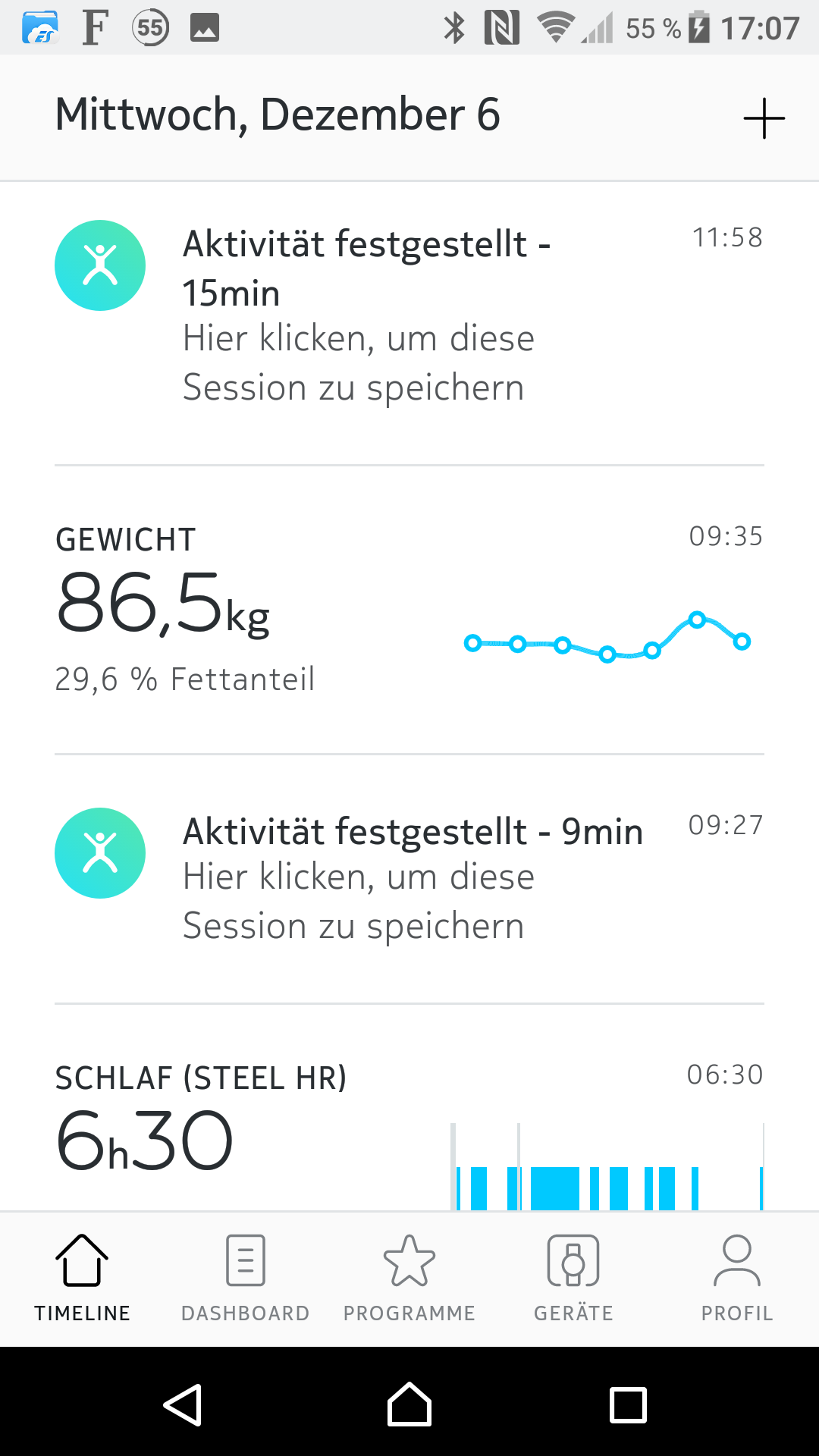Go back with the system back button
Screen dimensions: 819x1456
183,1405
